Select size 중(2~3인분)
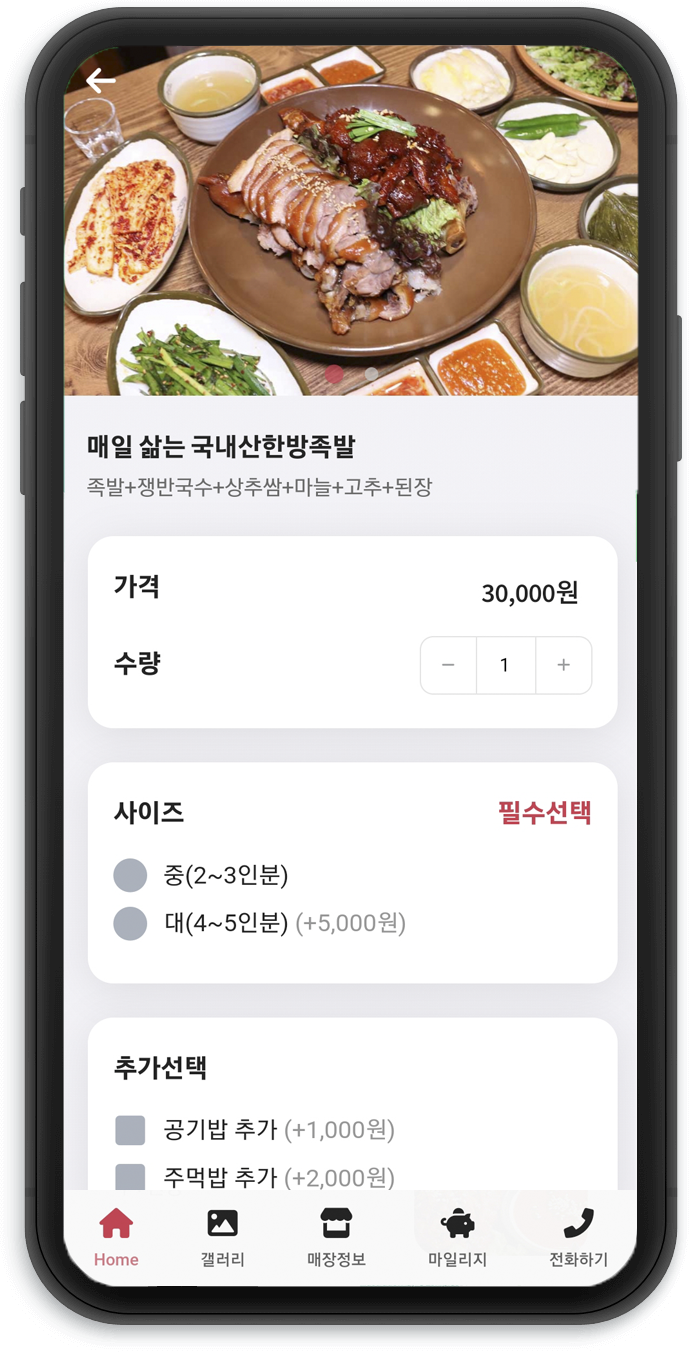689x1352 pixels. point(130,876)
